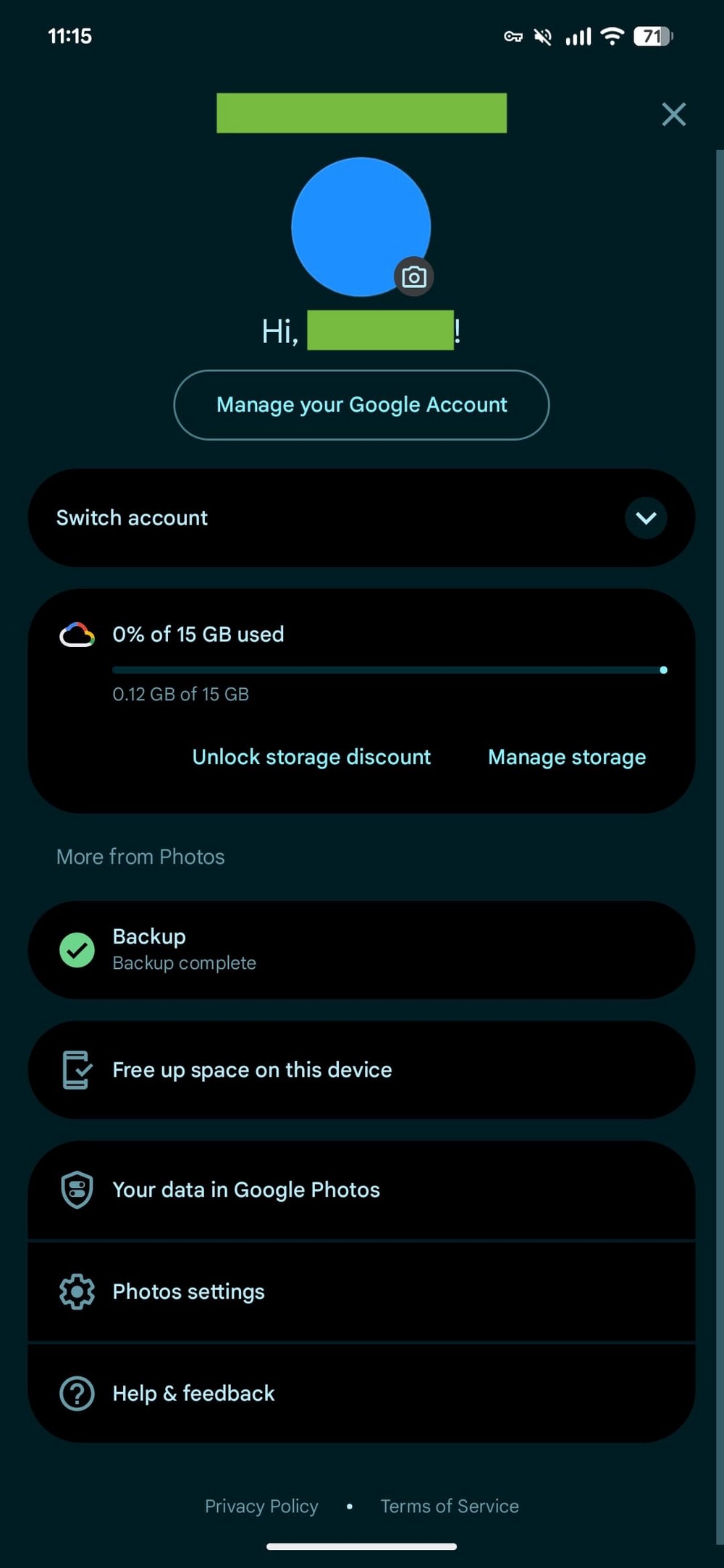The image size is (724, 1568).
Task: View the Privacy Policy
Action: pos(261,1506)
